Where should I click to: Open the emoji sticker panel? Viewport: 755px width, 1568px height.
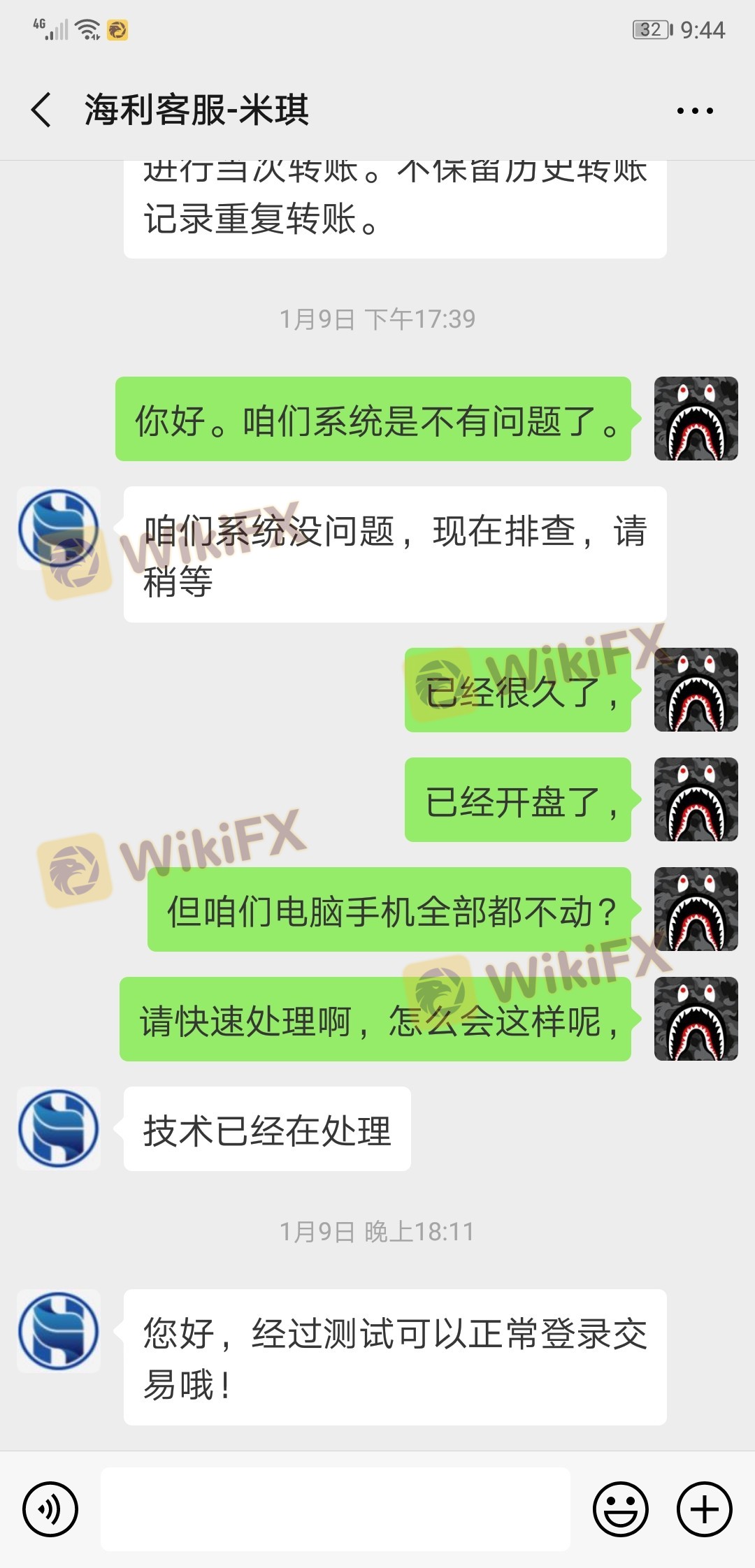pos(620,1509)
